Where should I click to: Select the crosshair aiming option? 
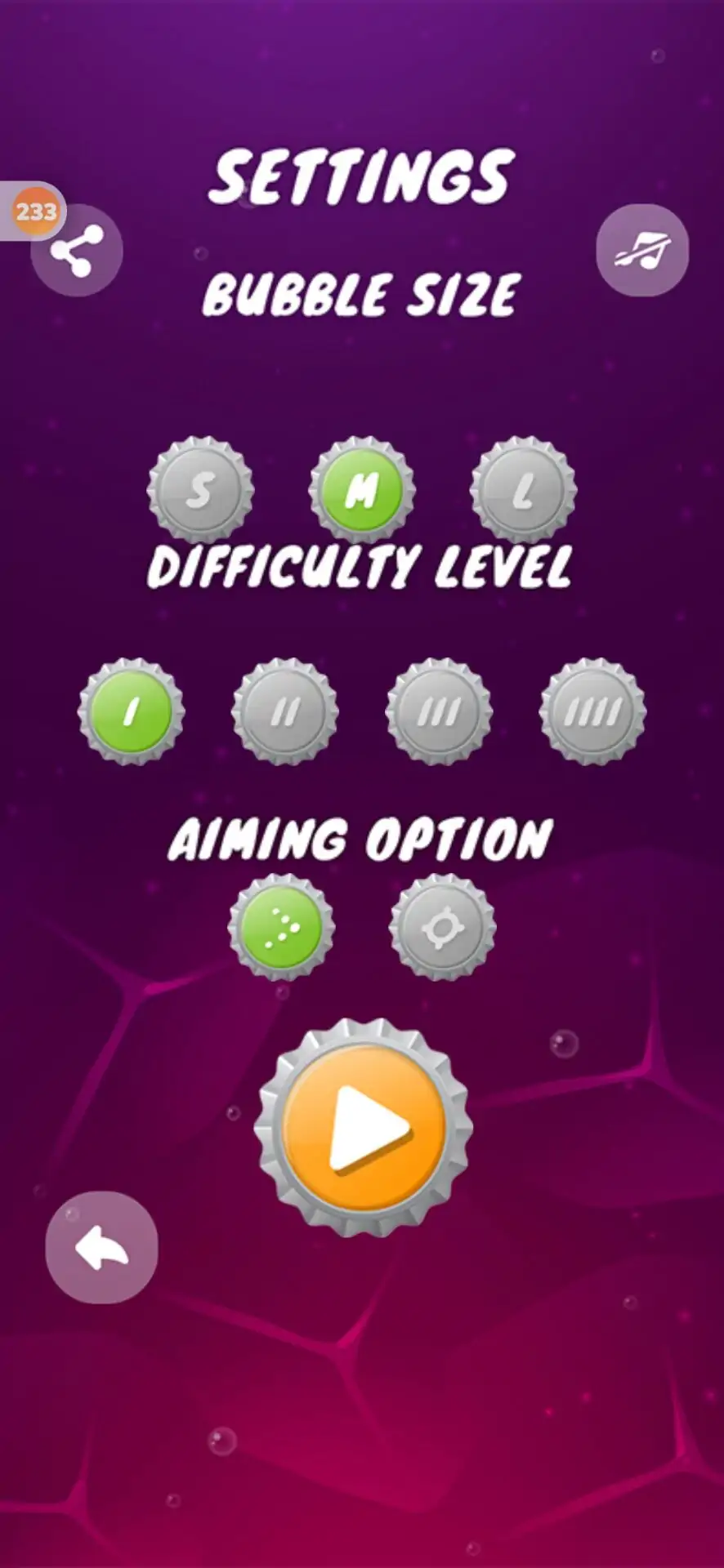(442, 927)
